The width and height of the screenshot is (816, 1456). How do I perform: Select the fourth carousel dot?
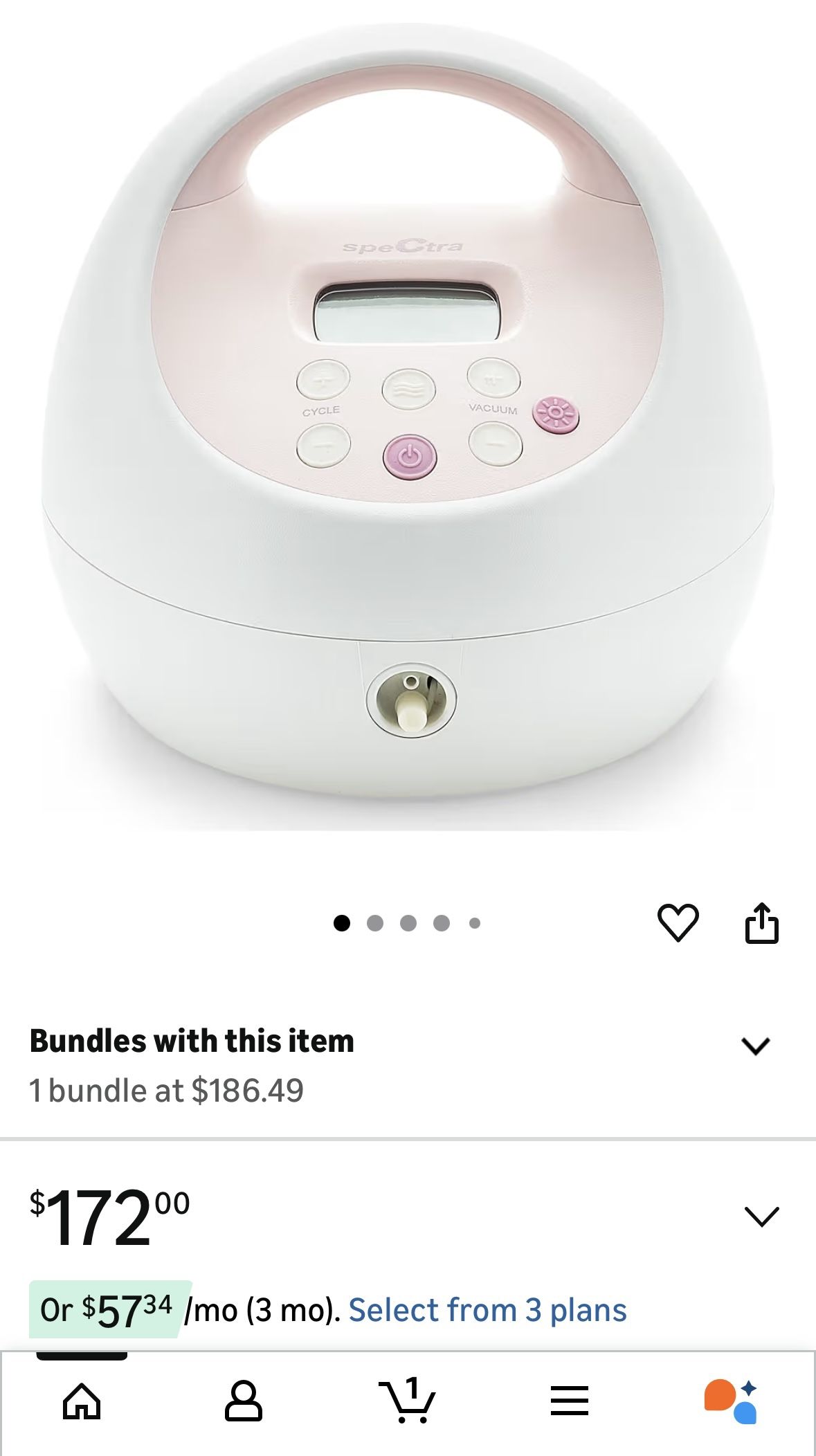pos(442,920)
